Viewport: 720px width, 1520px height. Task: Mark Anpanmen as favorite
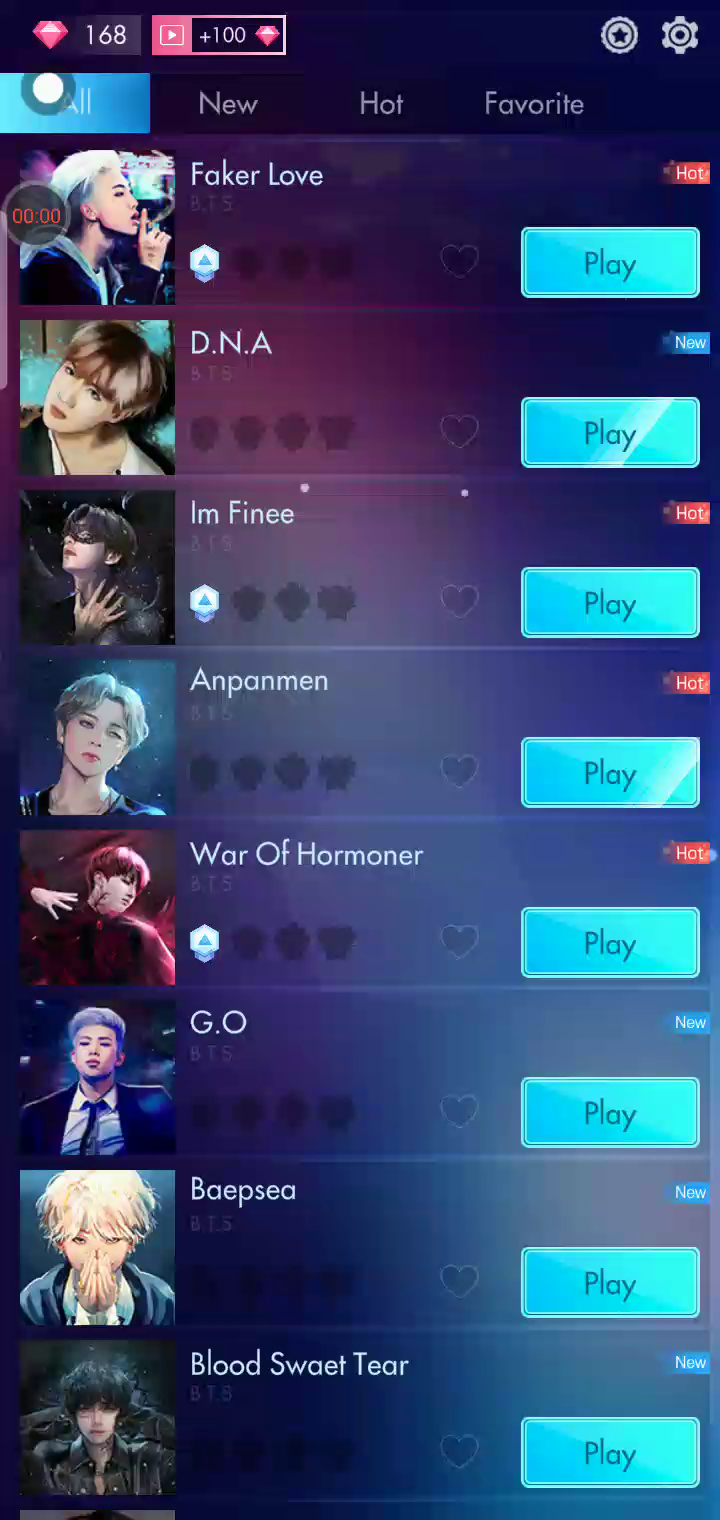click(460, 771)
